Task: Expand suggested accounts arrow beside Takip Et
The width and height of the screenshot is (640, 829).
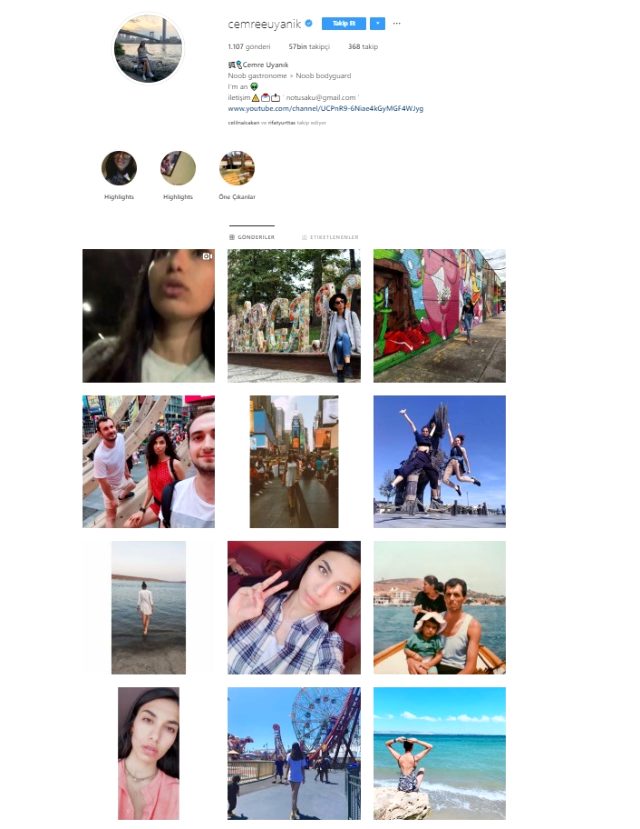Action: (x=377, y=23)
